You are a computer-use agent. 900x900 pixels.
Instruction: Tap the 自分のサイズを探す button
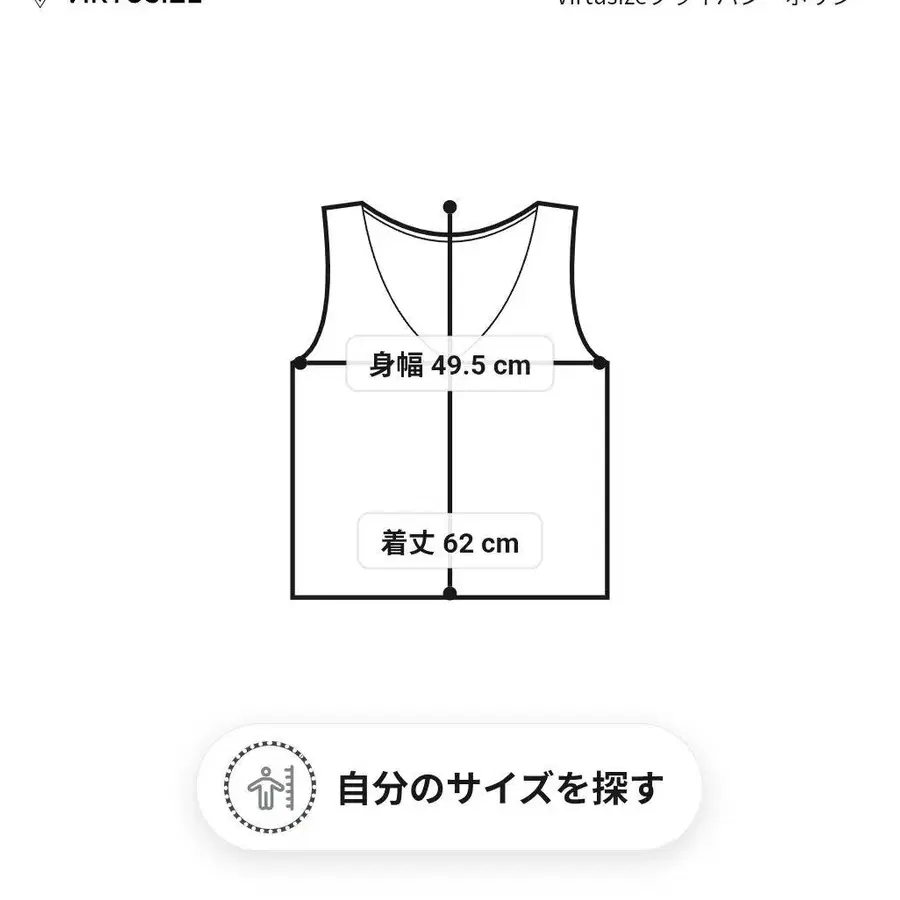(x=449, y=787)
